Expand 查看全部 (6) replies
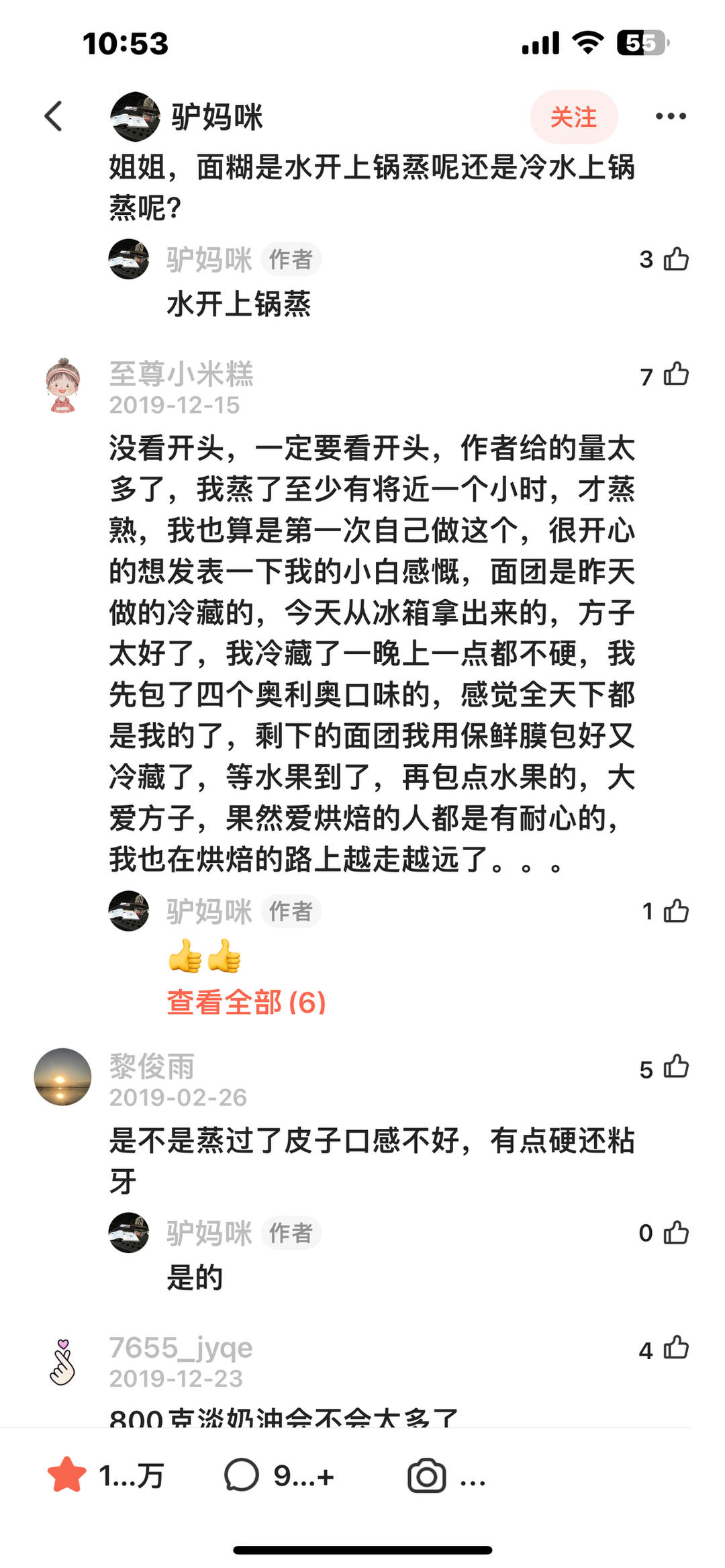Screen dimensions: 725x1568 (246, 1003)
